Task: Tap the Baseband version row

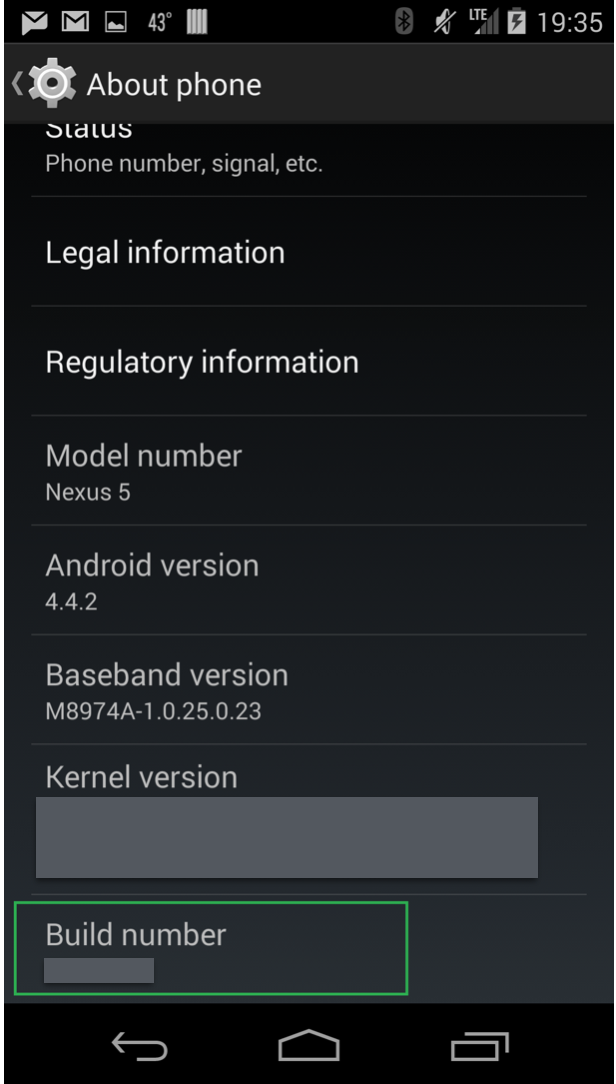Action: click(308, 689)
